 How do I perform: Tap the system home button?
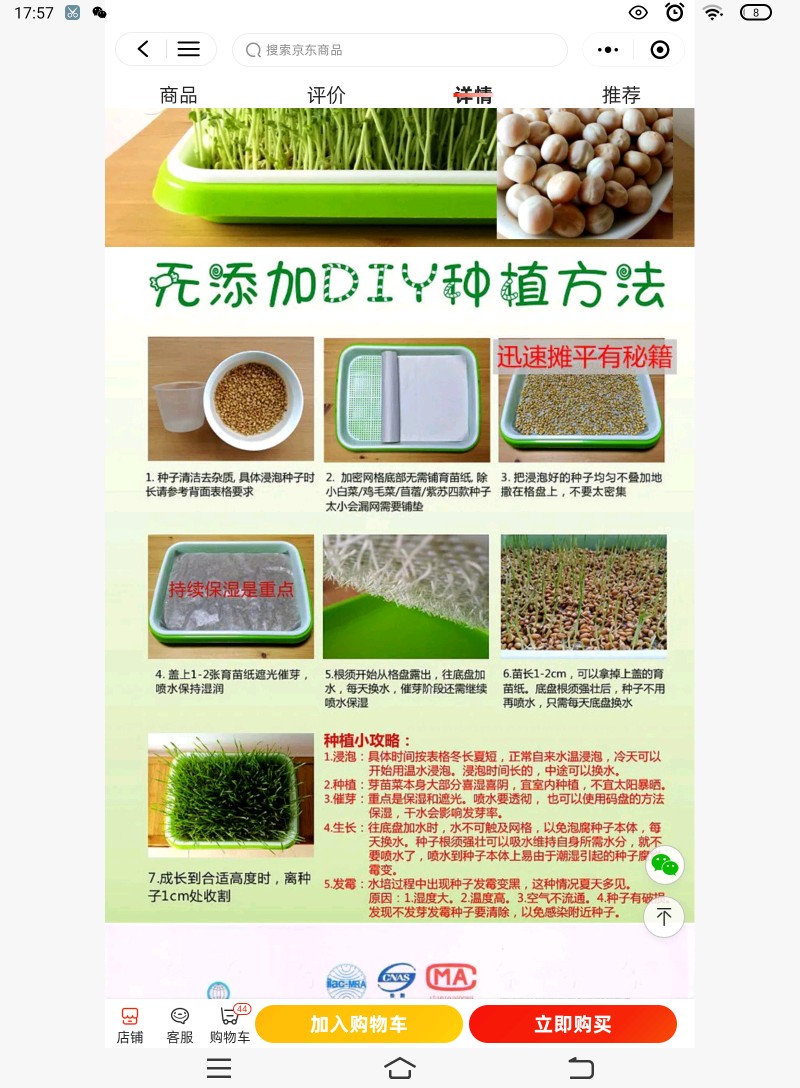pyautogui.click(x=400, y=1068)
